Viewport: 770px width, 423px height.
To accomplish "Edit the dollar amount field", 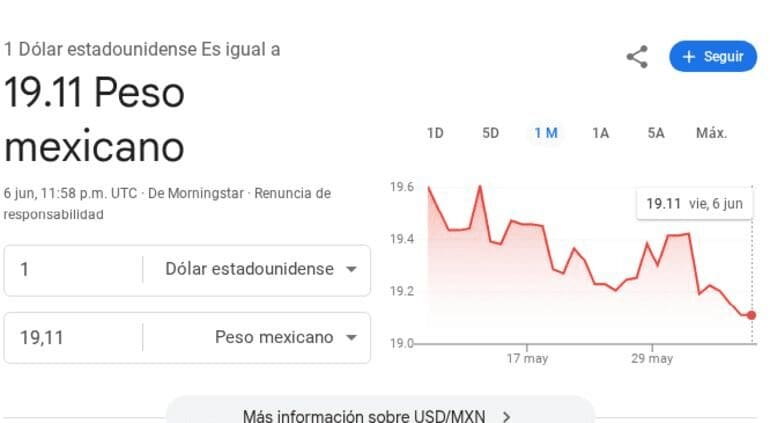I will click(75, 270).
